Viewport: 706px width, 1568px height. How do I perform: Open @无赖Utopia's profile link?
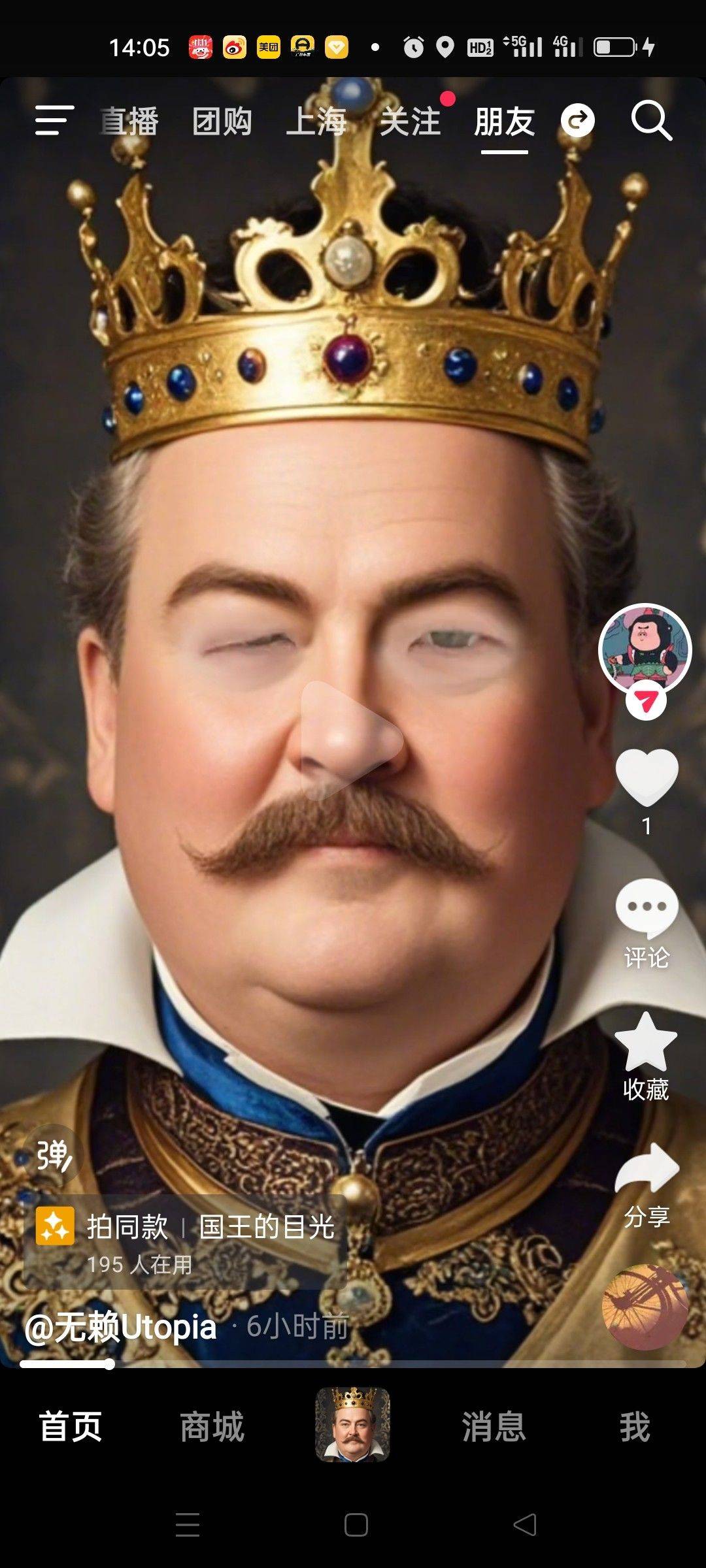[120, 1327]
